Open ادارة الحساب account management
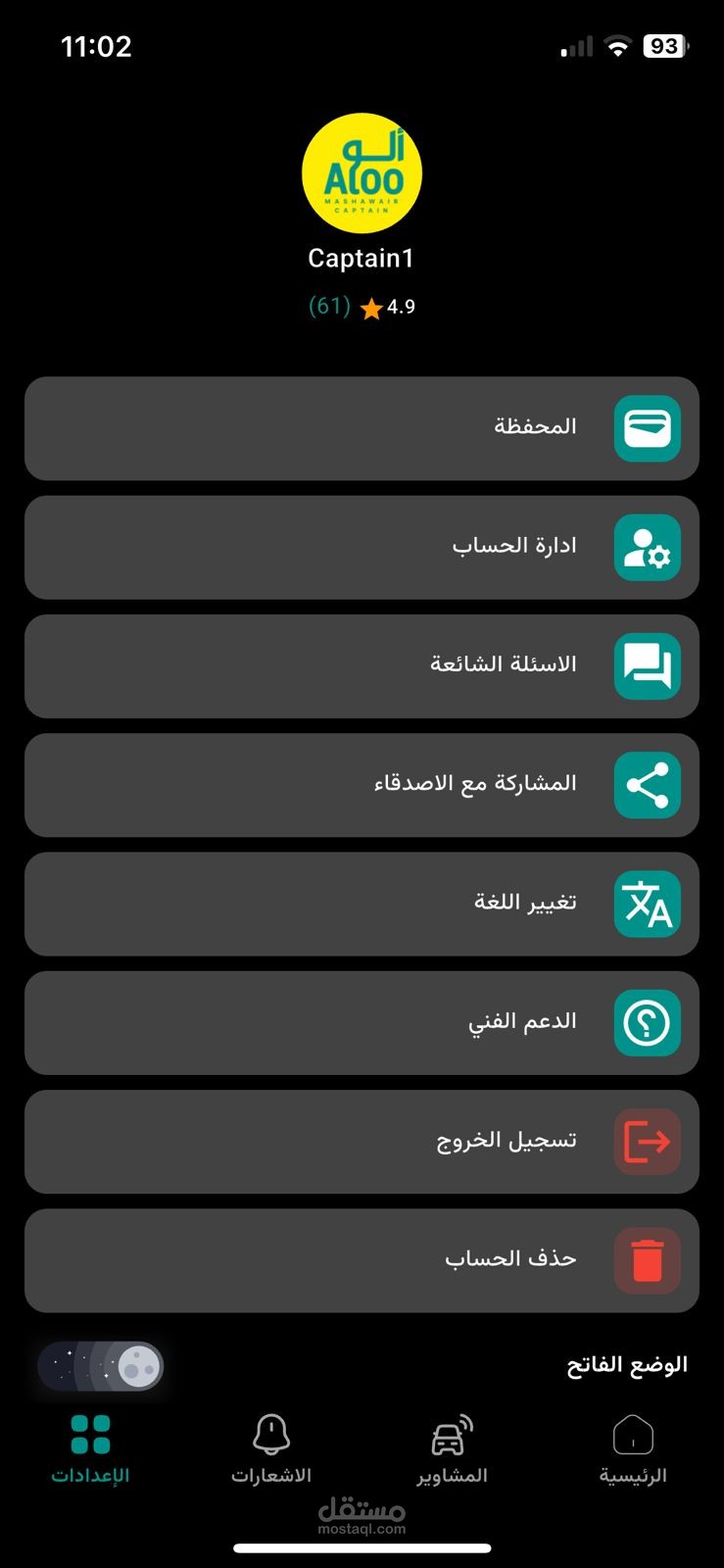Screen dimensions: 724x1568 362,547
